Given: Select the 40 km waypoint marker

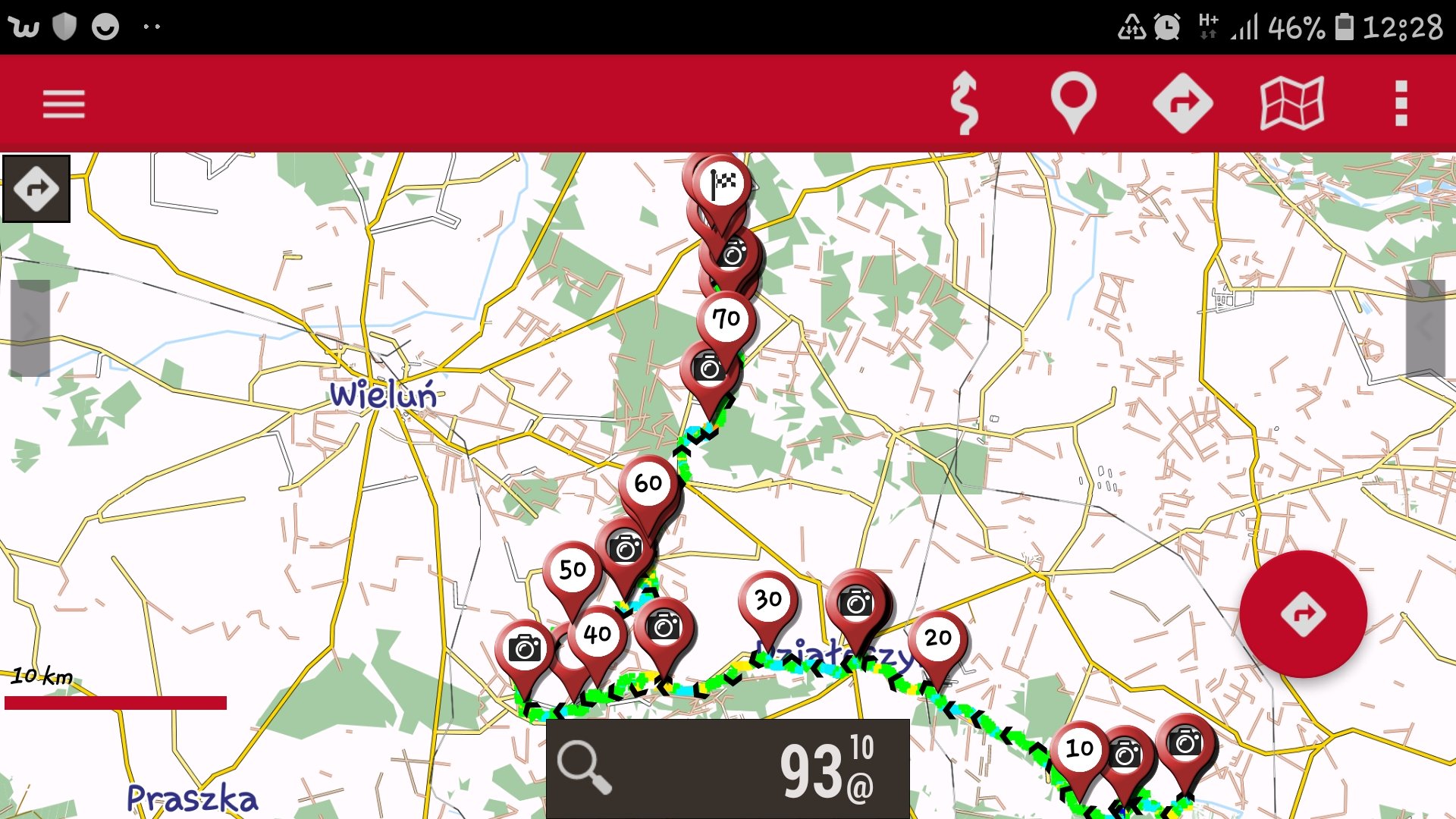Looking at the screenshot, I should [598, 634].
